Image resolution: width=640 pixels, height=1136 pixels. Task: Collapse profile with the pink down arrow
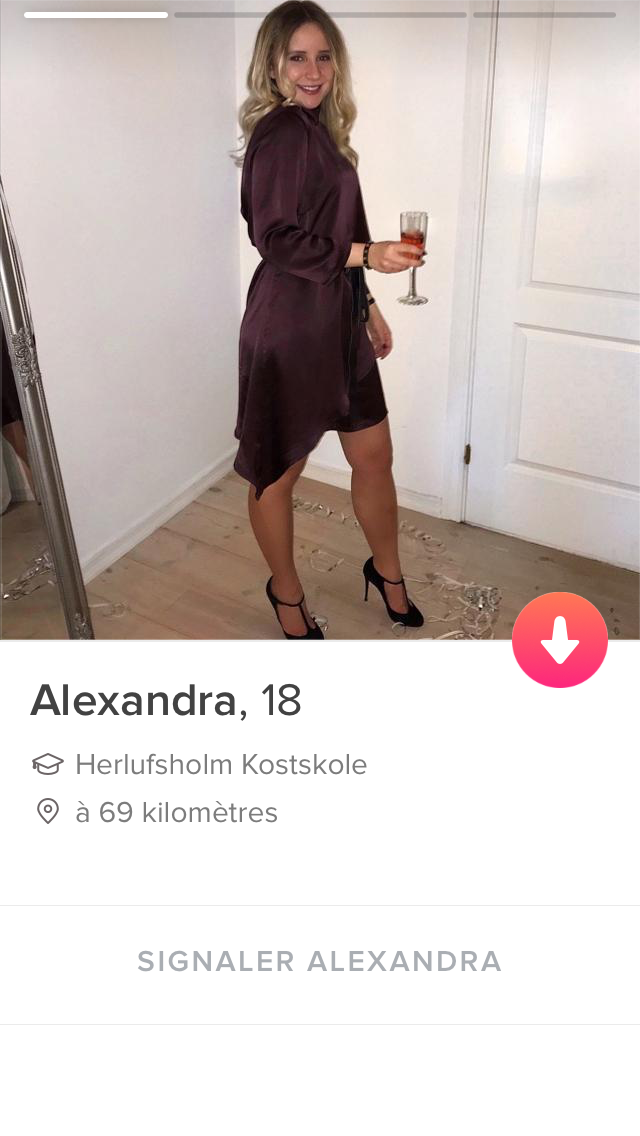[x=560, y=640]
